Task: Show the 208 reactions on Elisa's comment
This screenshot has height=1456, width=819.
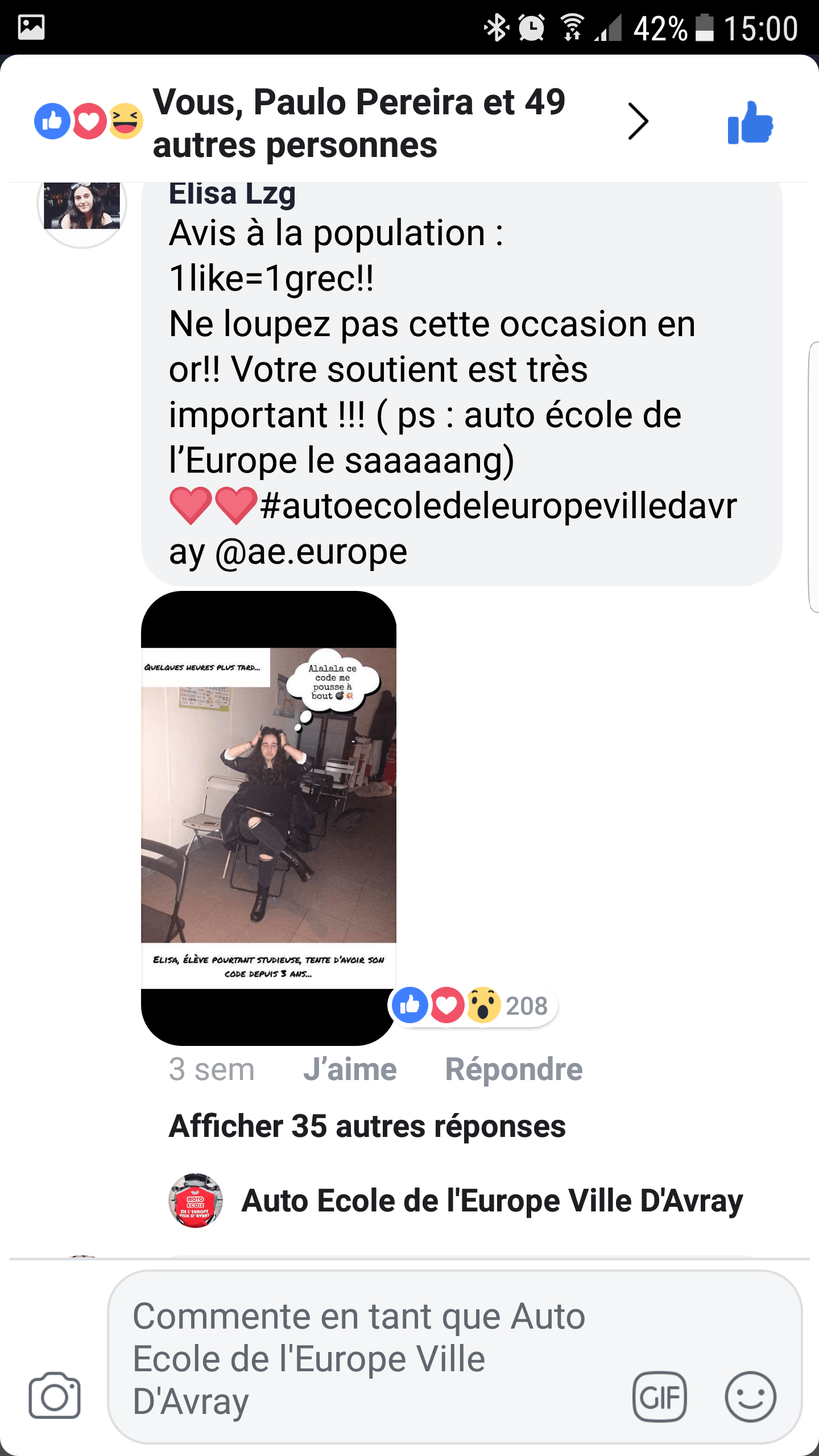Action: pos(473,1006)
